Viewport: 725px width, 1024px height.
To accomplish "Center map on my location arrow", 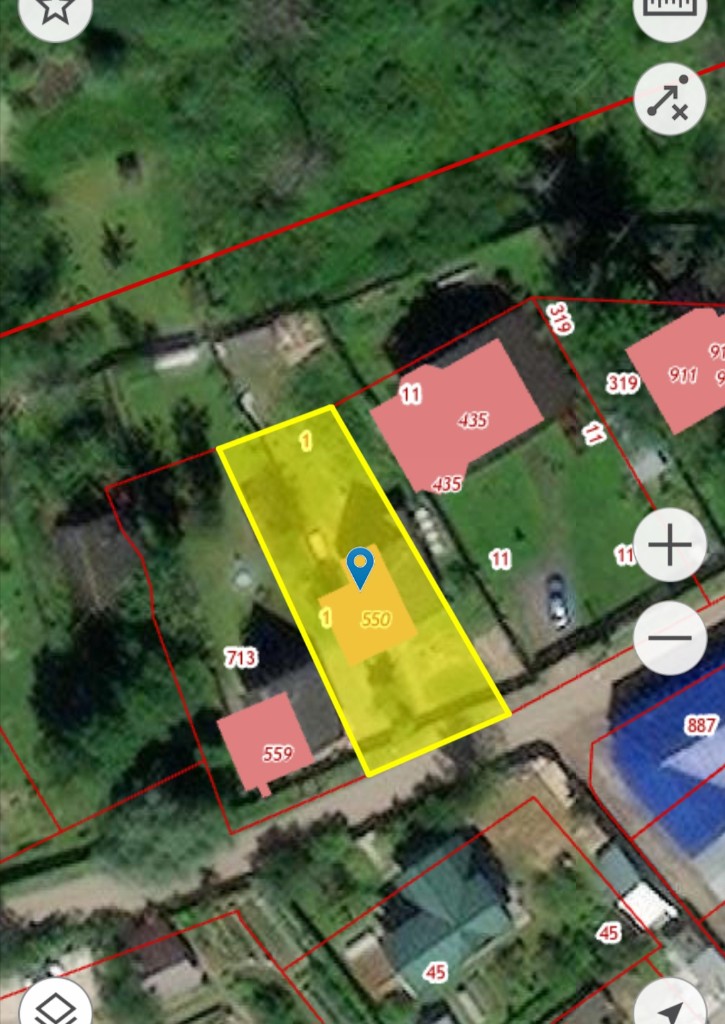I will [670, 1004].
